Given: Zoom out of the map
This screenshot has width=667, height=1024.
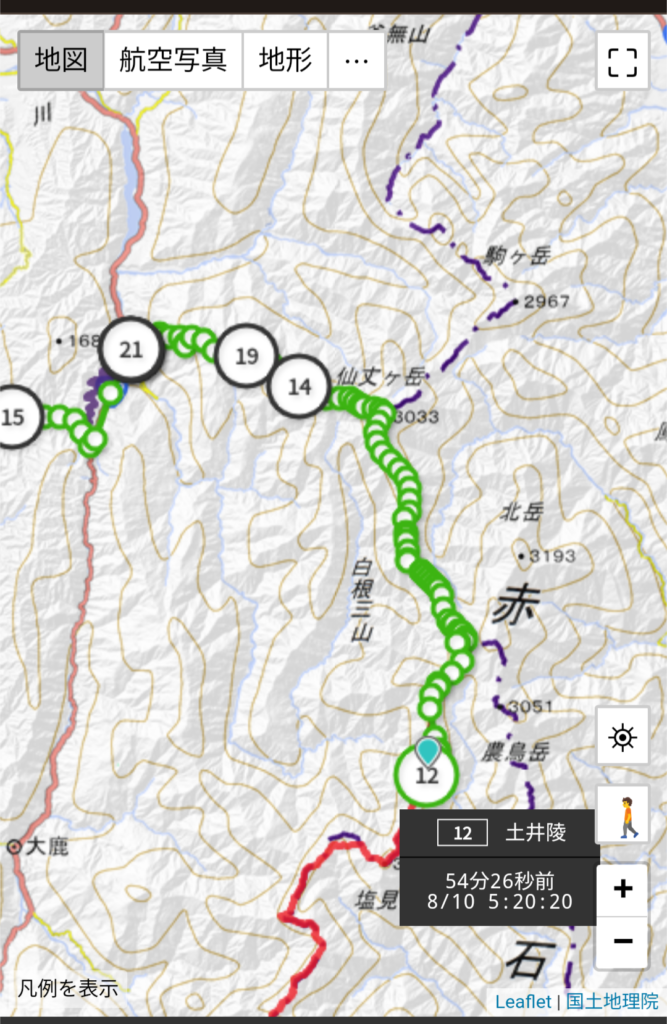Looking at the screenshot, I should pos(623,941).
